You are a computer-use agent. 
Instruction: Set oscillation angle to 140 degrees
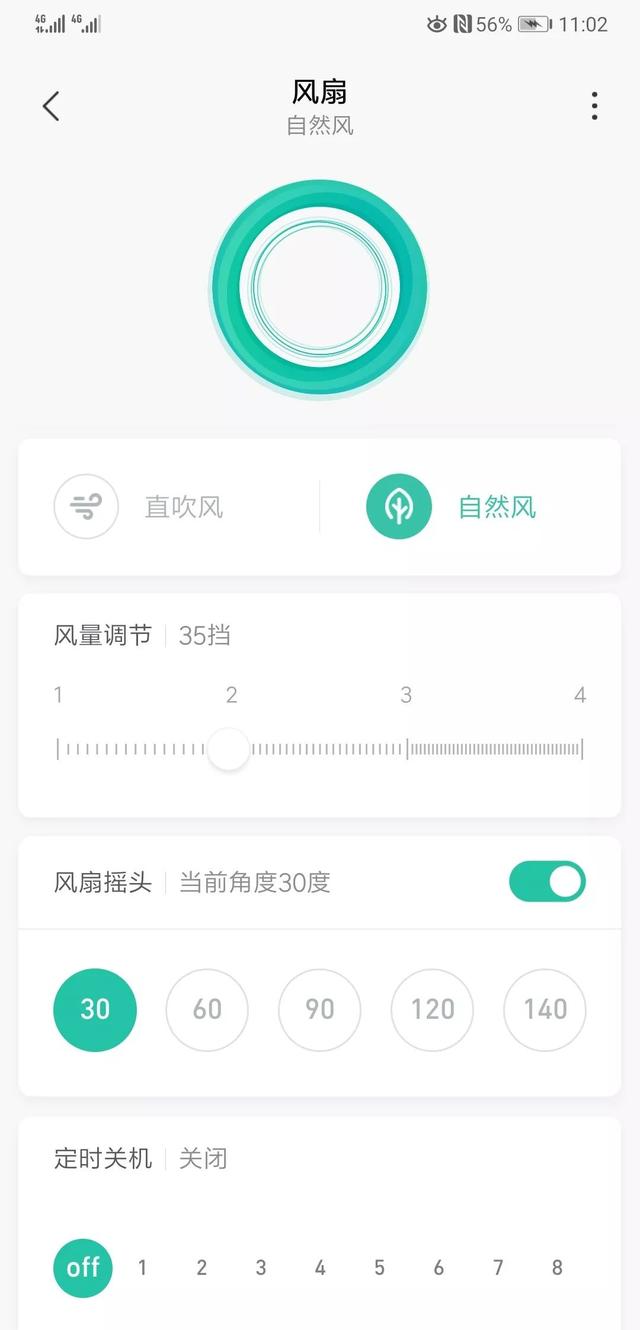[x=545, y=1009]
